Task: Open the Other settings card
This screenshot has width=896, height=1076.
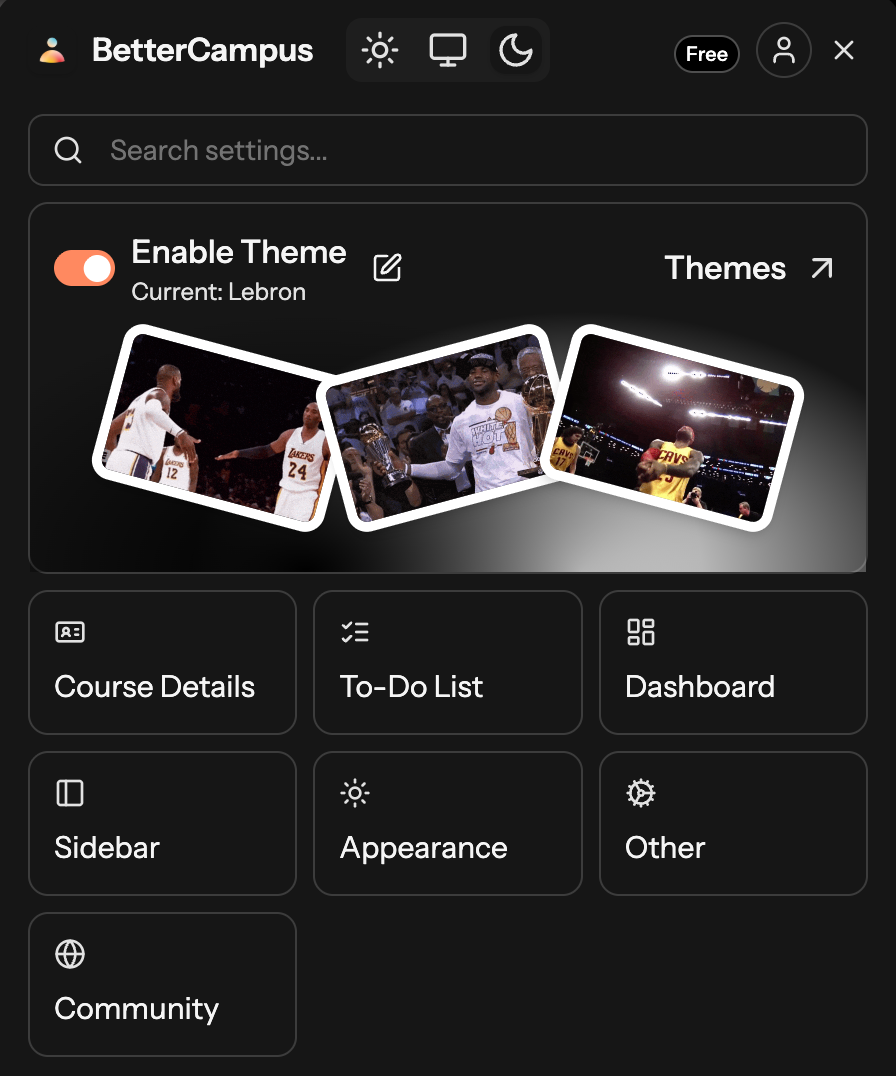Action: pos(732,823)
